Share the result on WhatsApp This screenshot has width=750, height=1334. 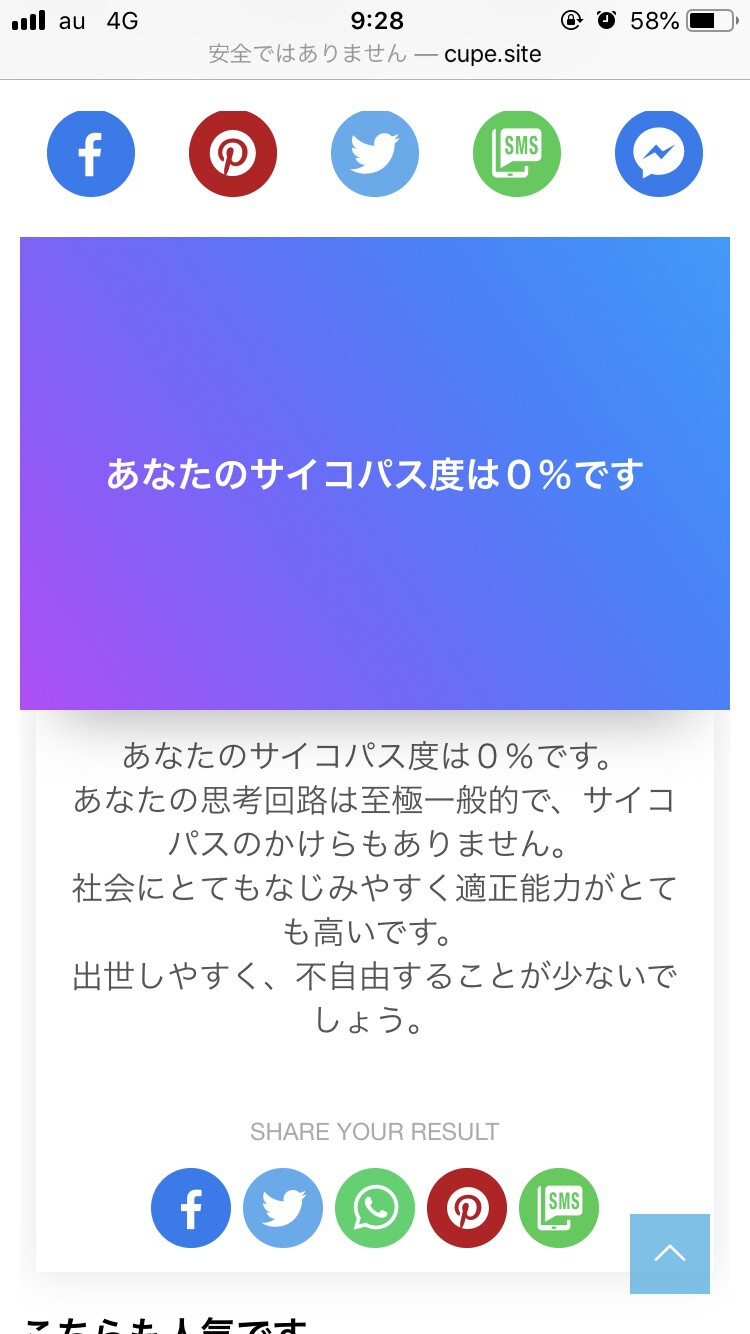375,1208
